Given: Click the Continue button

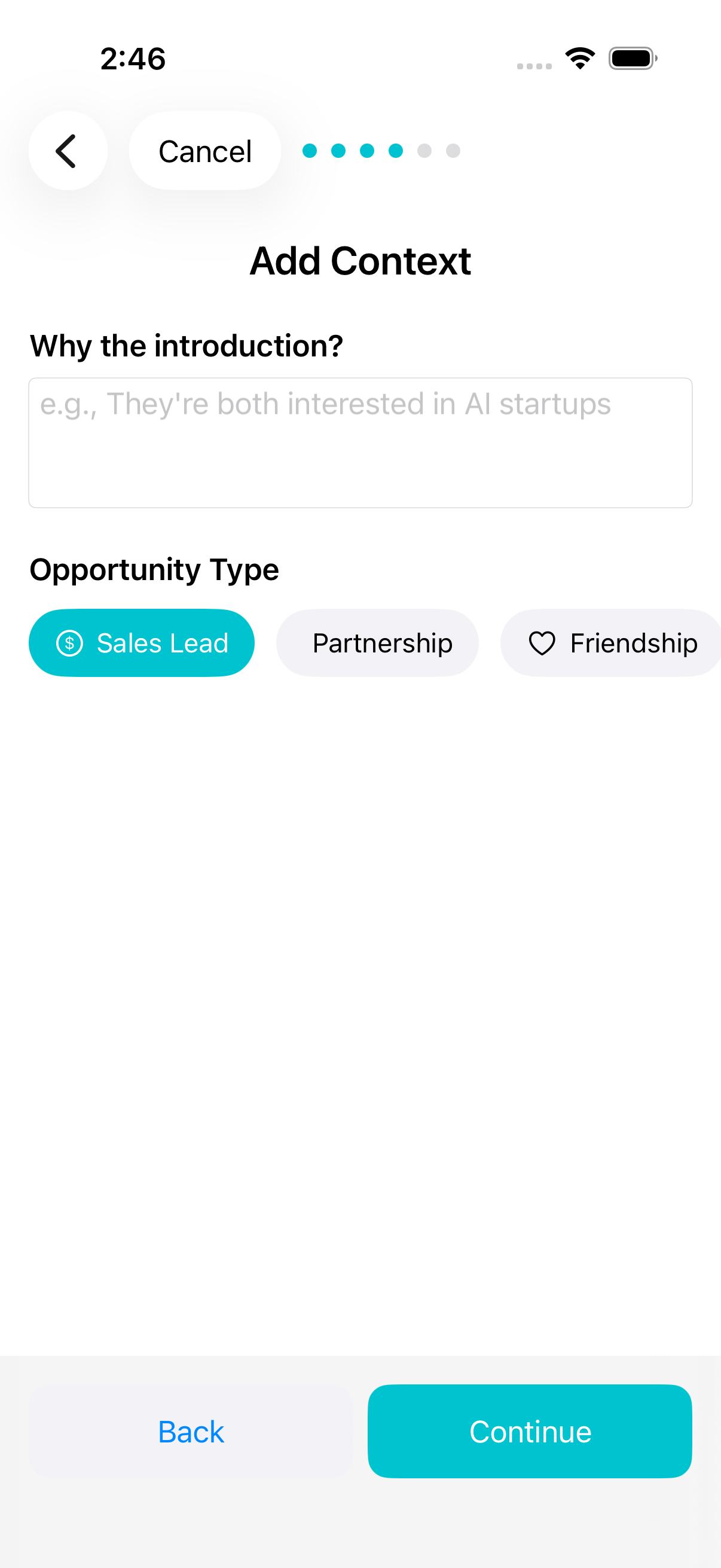Looking at the screenshot, I should [528, 1432].
